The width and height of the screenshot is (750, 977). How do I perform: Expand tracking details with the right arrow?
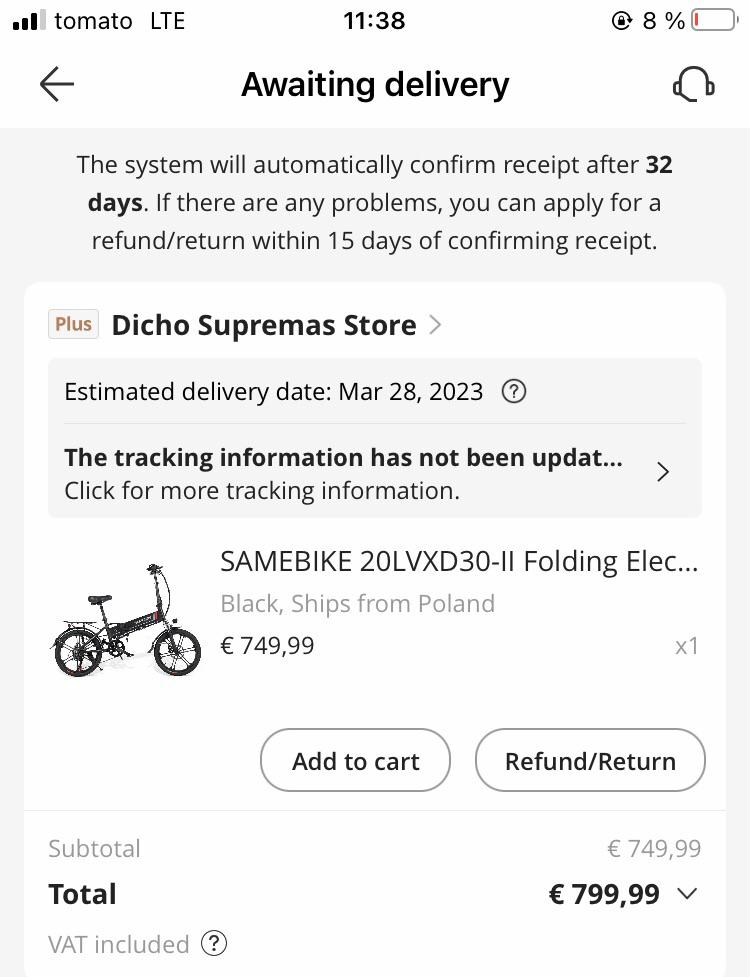[662, 471]
